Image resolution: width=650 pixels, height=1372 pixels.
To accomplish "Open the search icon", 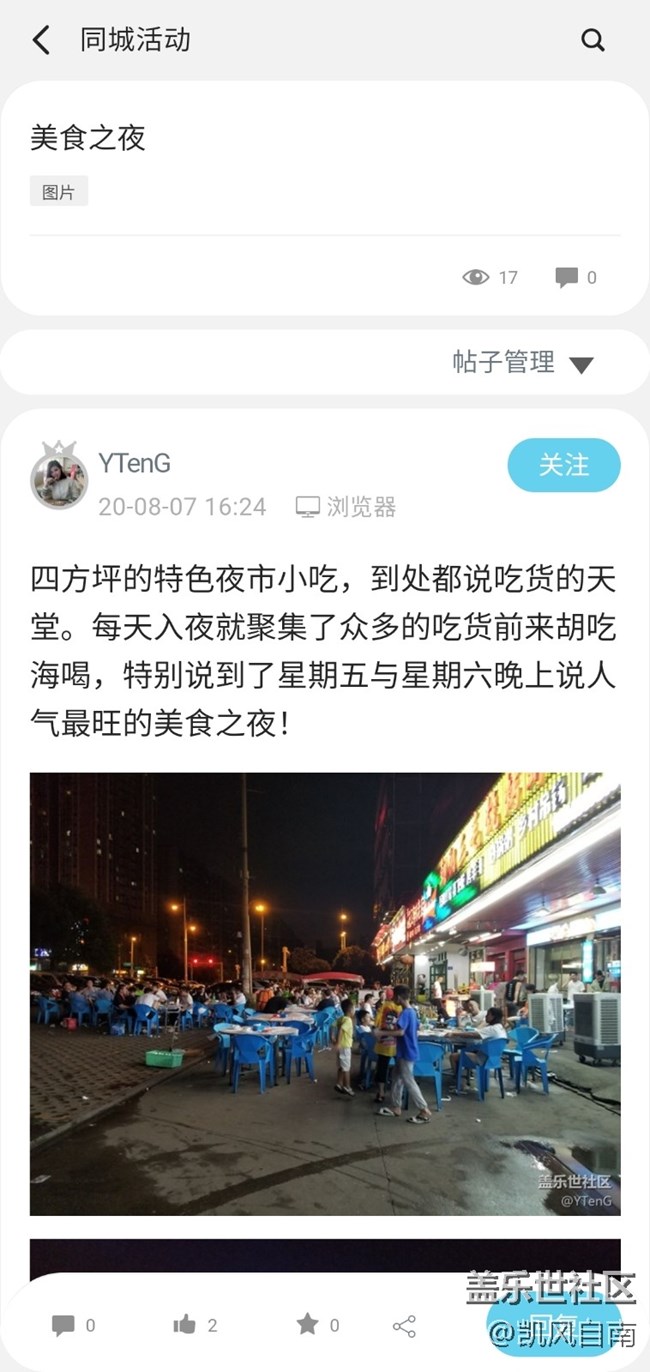I will coord(592,40).
